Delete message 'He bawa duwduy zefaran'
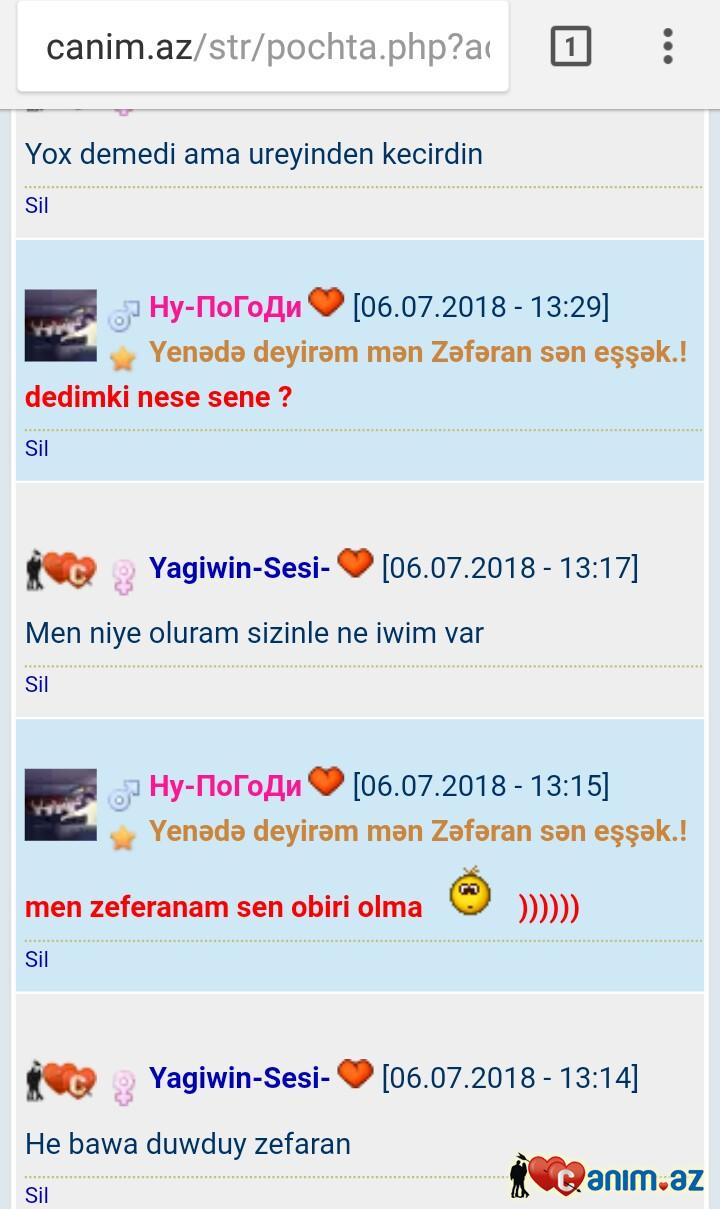Screen dimensions: 720x1209 point(37,1195)
